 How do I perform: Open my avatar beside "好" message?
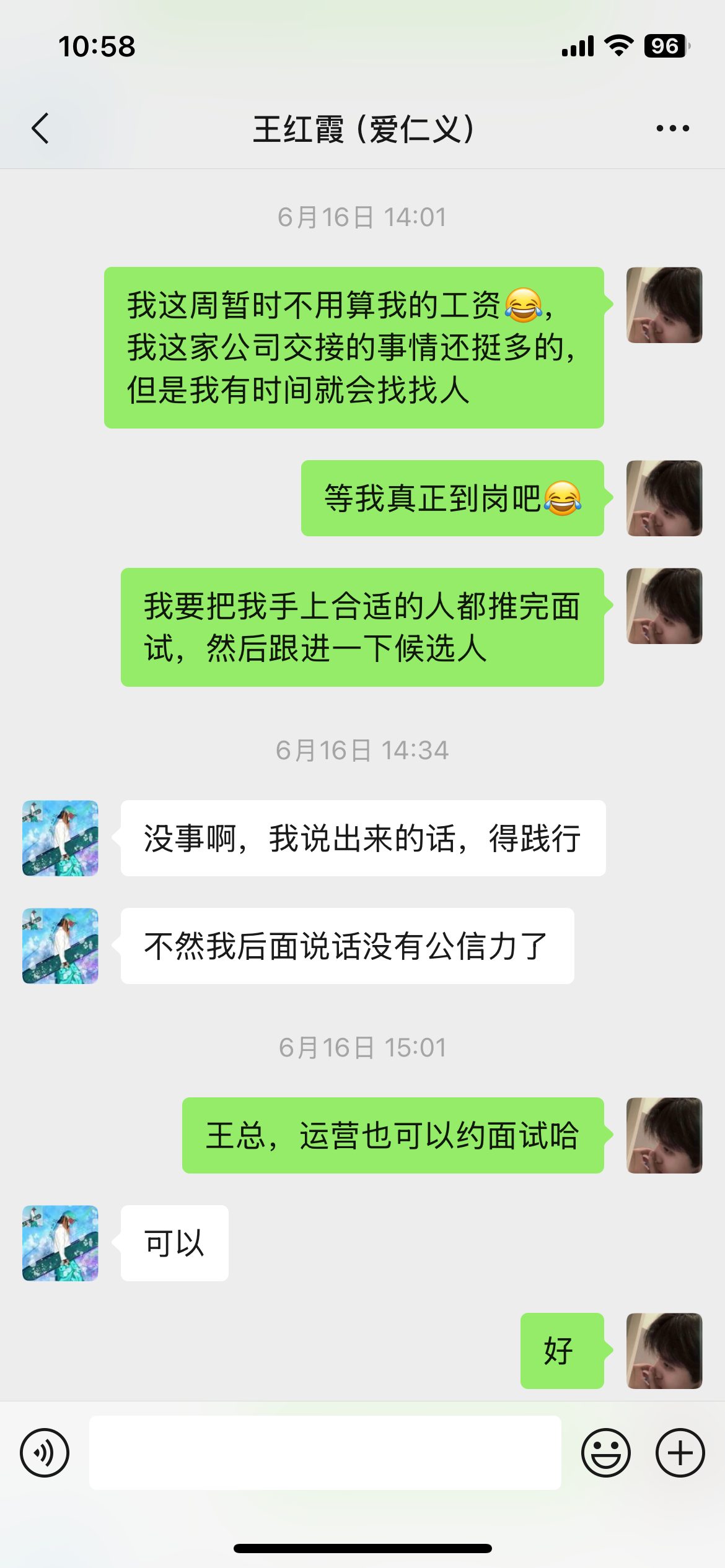click(x=664, y=1351)
